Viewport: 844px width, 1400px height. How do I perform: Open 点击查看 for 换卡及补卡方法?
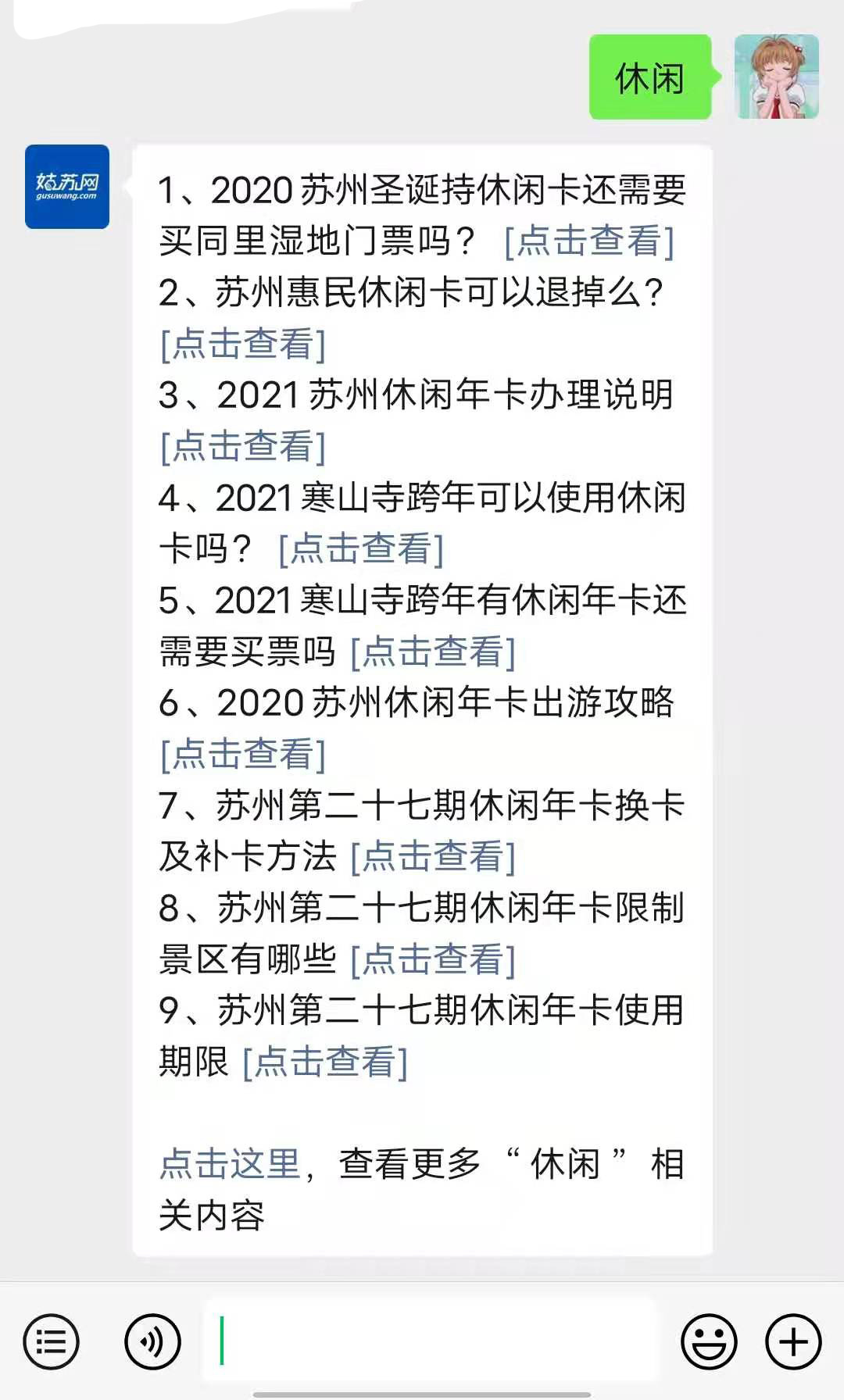pos(433,856)
